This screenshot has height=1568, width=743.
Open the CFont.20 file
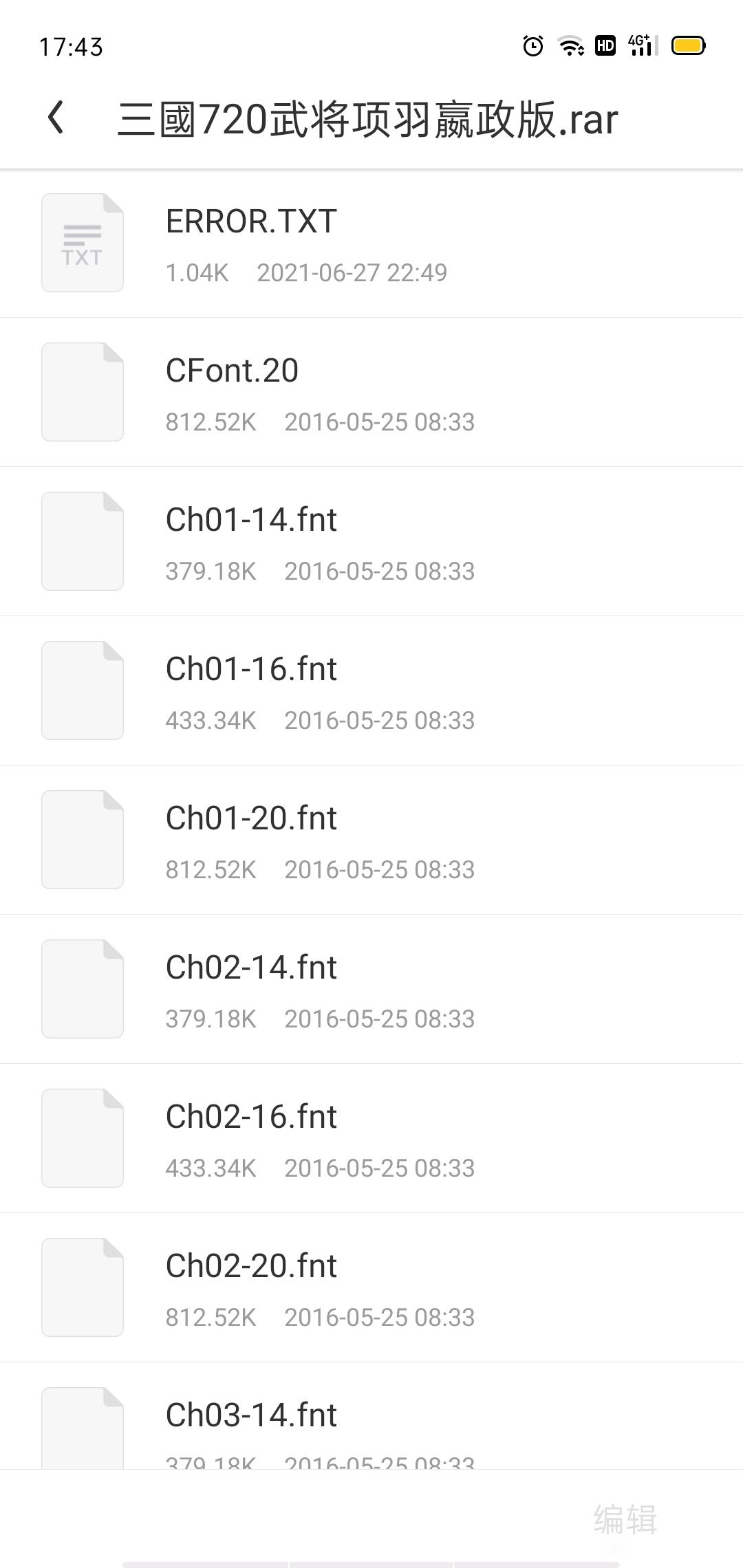pos(371,393)
